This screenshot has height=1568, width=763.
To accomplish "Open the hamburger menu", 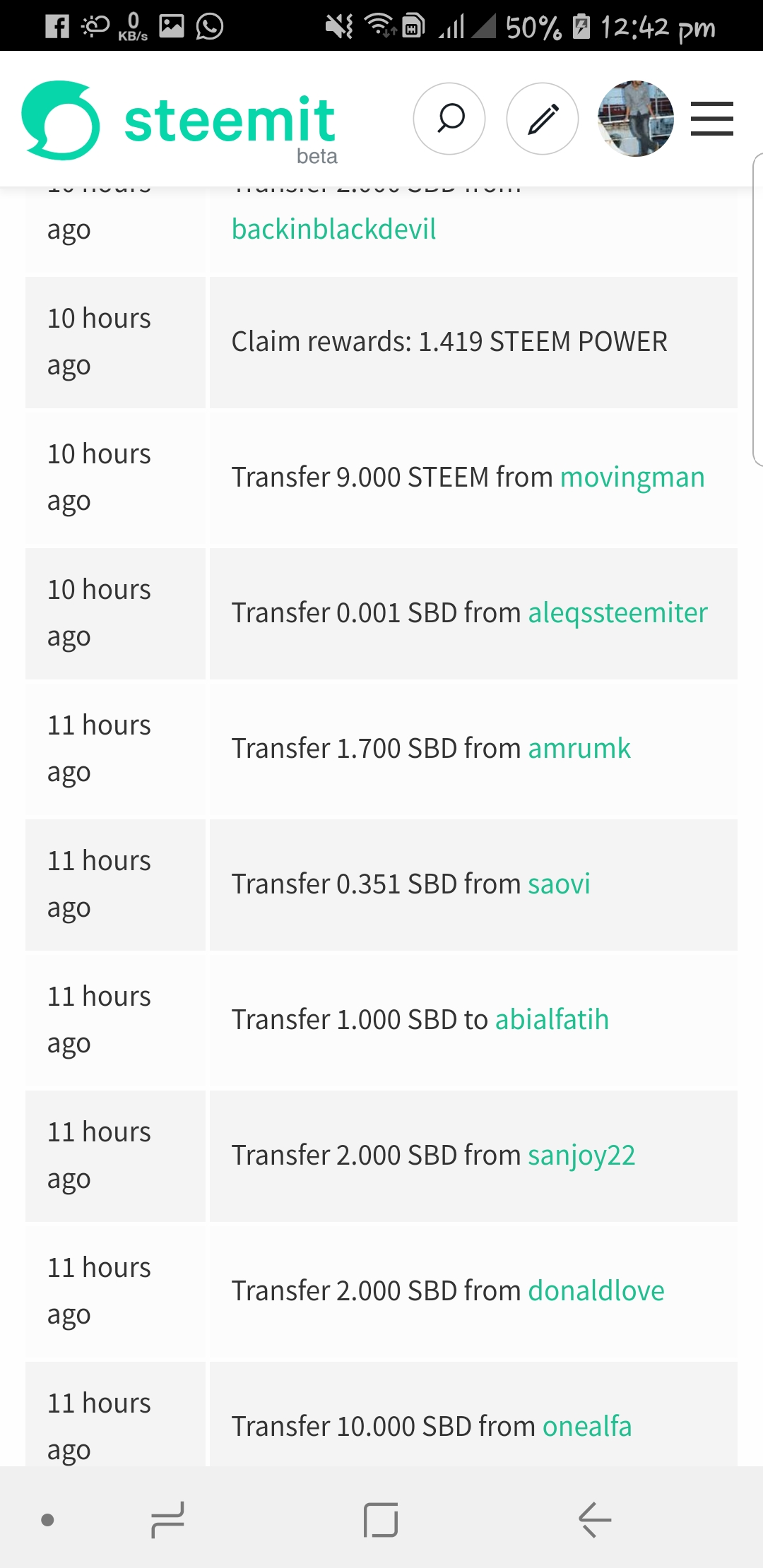I will click(712, 119).
